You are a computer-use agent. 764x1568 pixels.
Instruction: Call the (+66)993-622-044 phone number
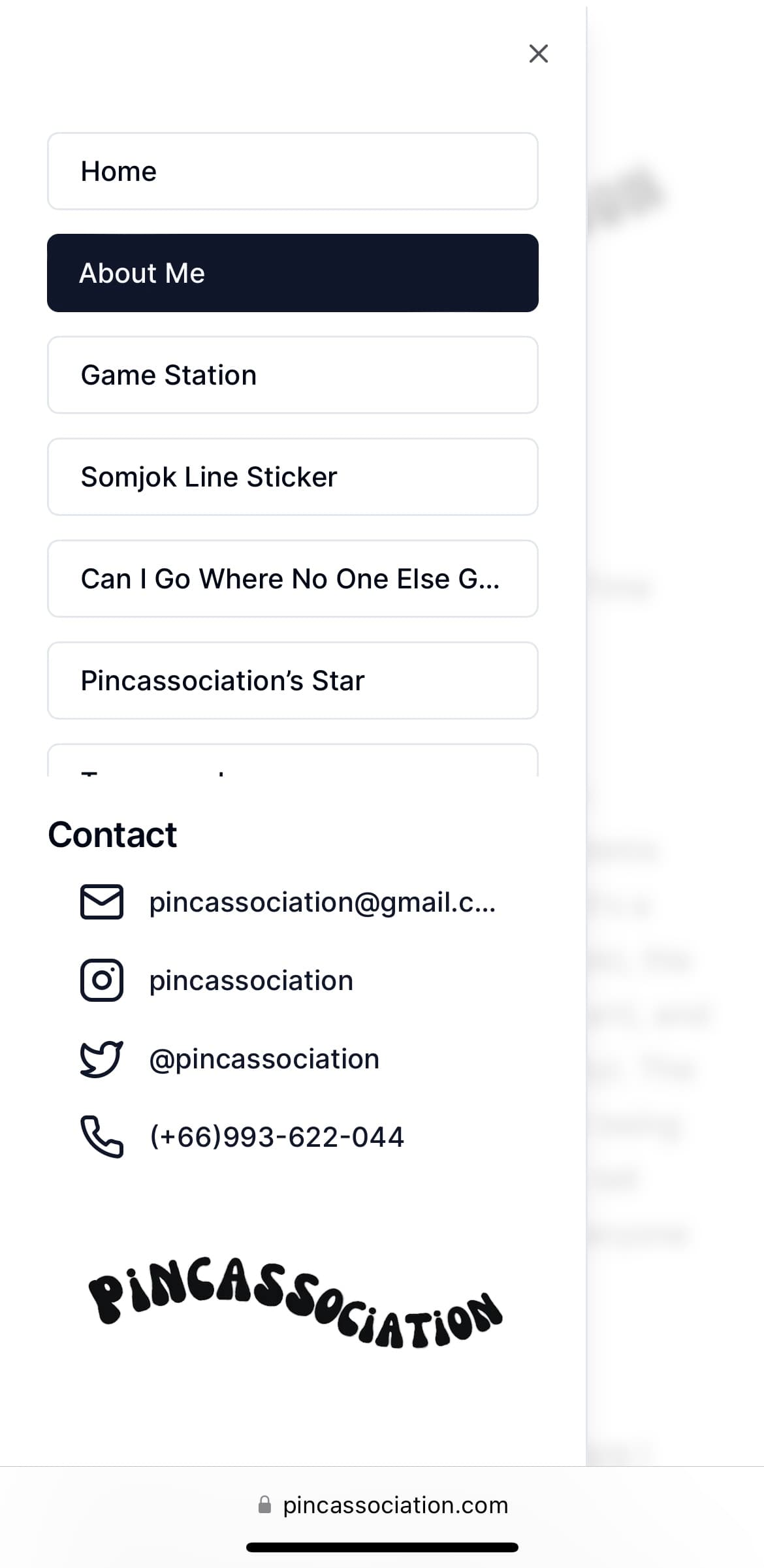pos(242,1137)
